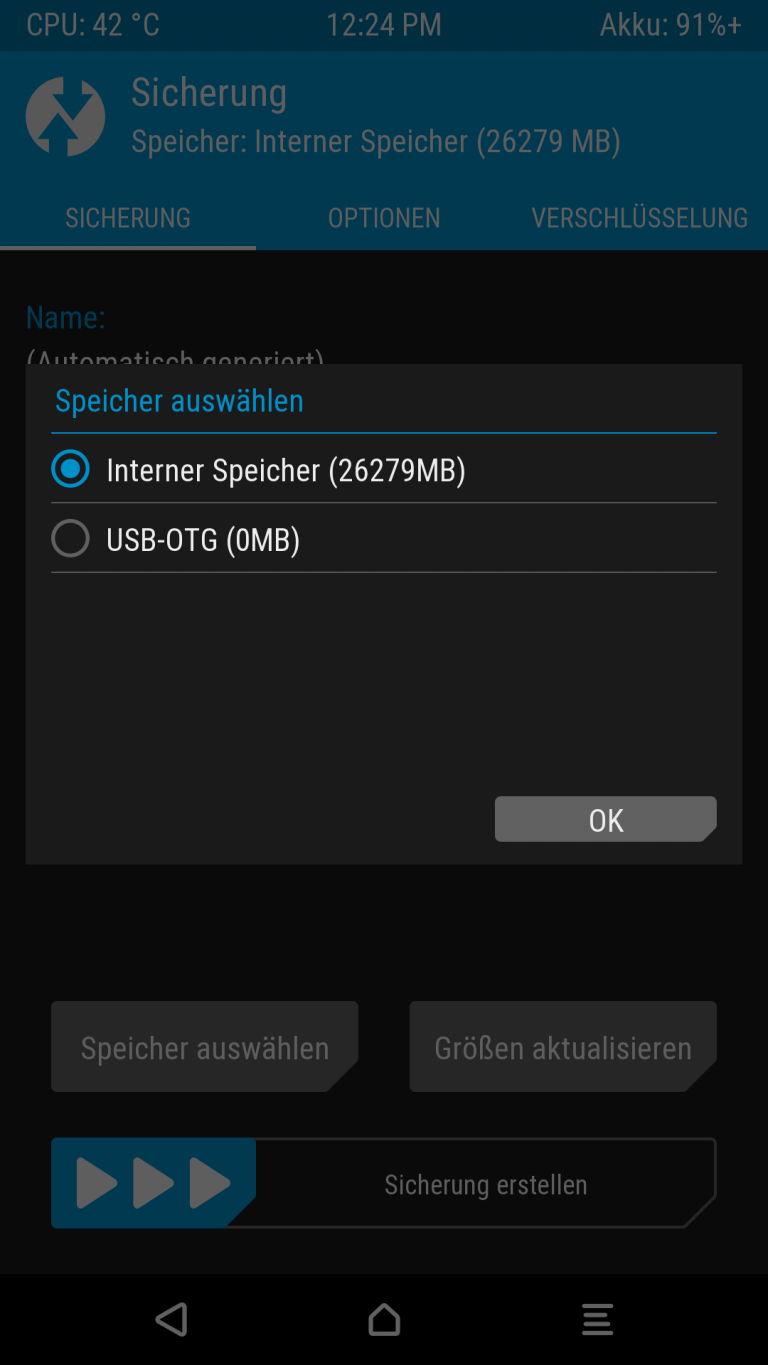Screen dimensions: 768x1365
Task: Go back with navigation bar arrow
Action: 172,1319
